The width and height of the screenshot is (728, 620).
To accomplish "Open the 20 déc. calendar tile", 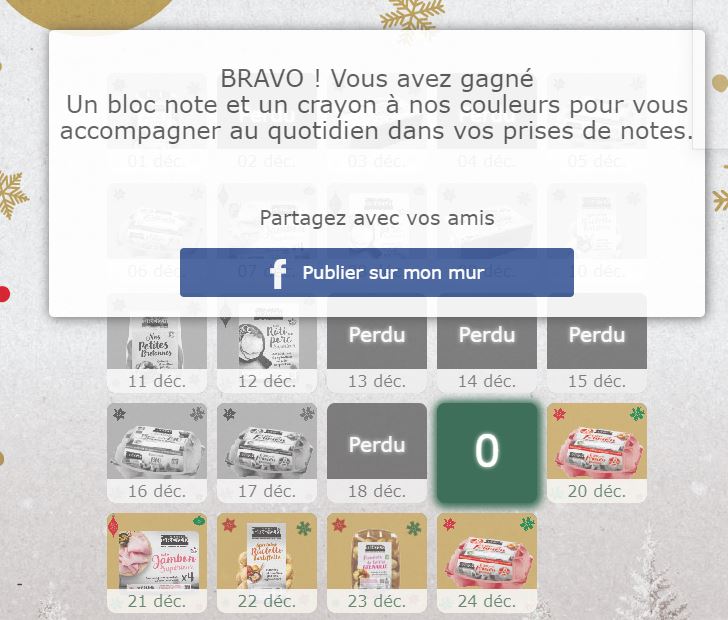I will point(597,450).
